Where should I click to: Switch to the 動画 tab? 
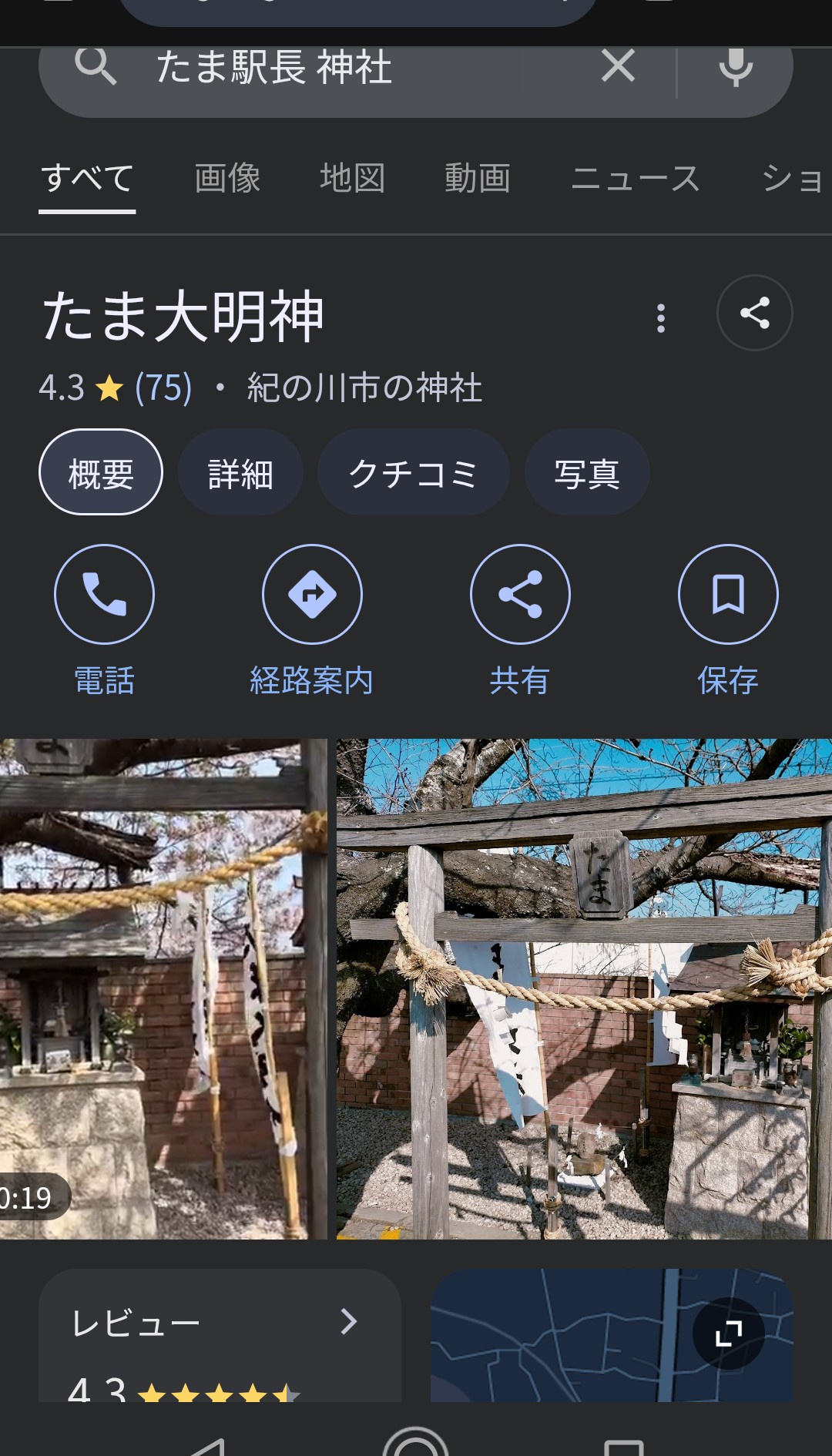click(x=478, y=178)
